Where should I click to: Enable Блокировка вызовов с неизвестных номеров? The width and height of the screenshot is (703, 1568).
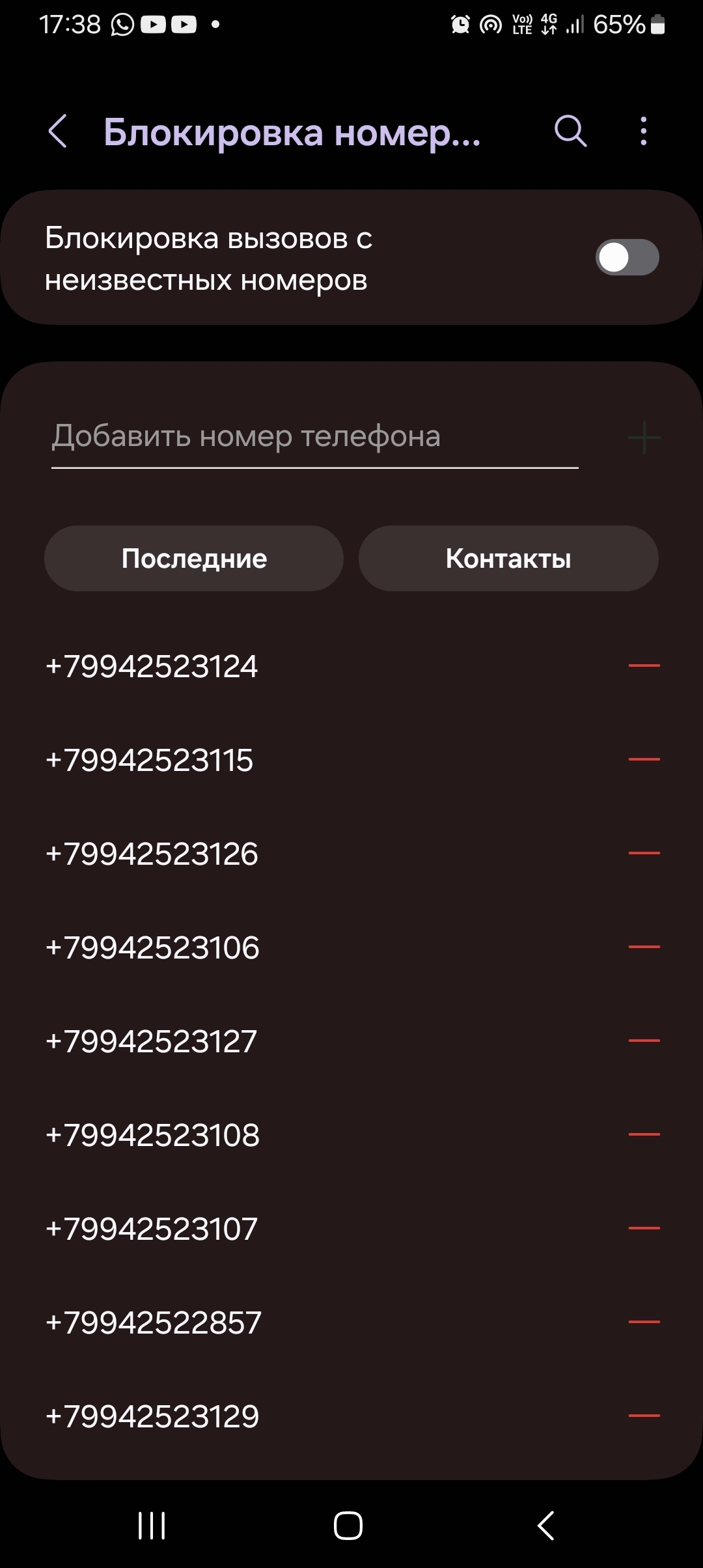(x=627, y=257)
